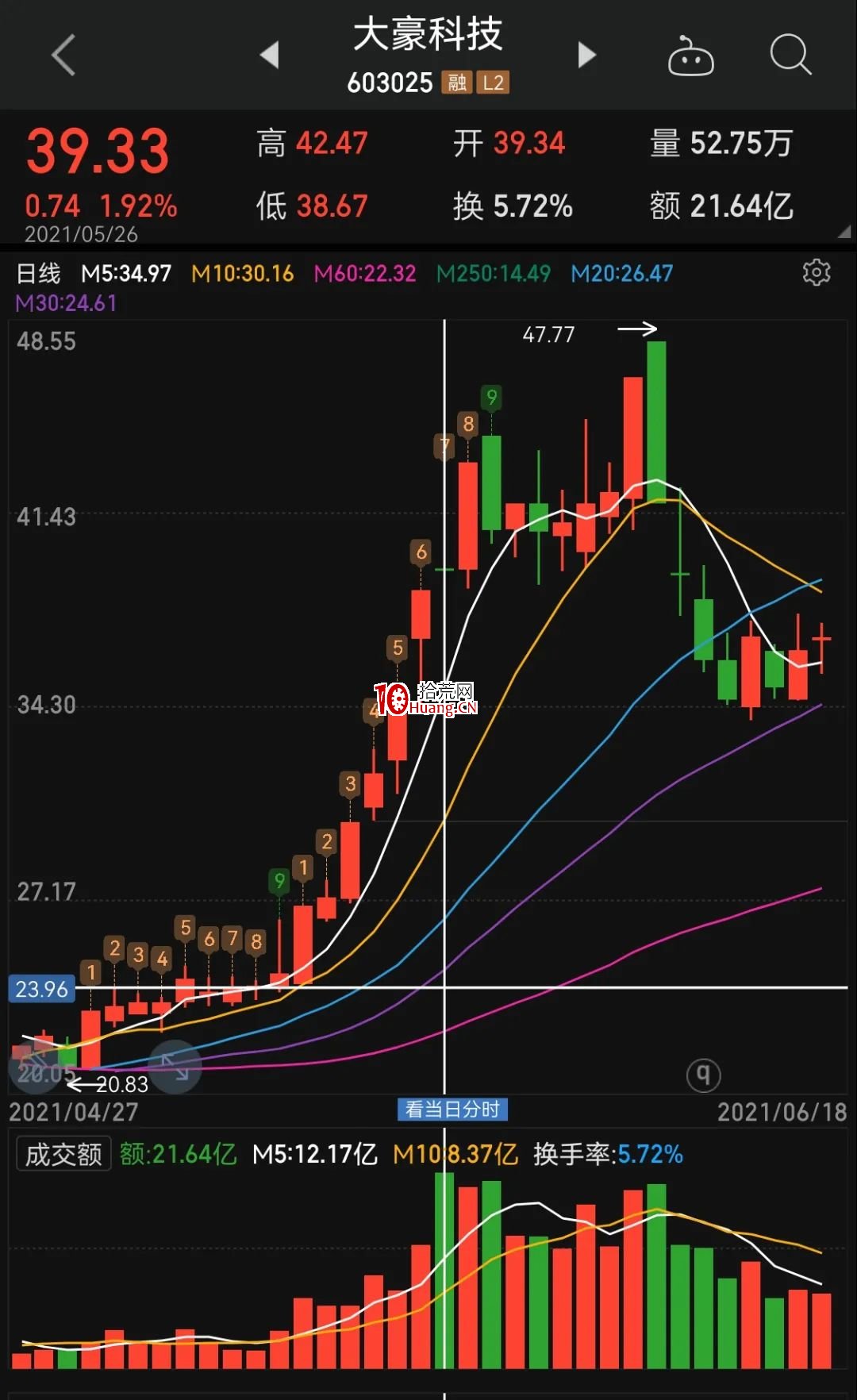Expand the chart with diagonal arrows button

[175, 1067]
